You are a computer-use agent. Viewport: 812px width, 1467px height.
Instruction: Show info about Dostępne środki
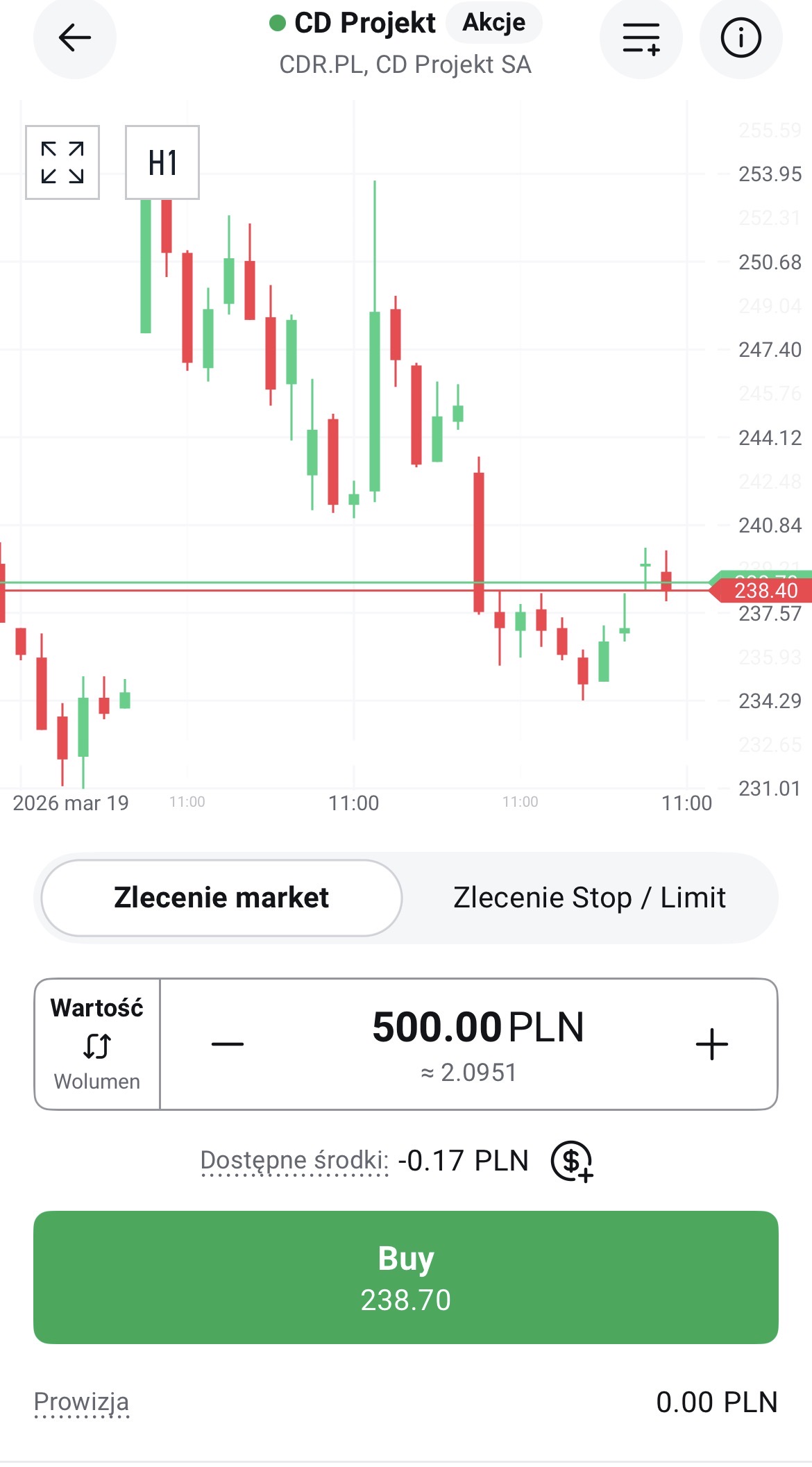pos(294,1161)
